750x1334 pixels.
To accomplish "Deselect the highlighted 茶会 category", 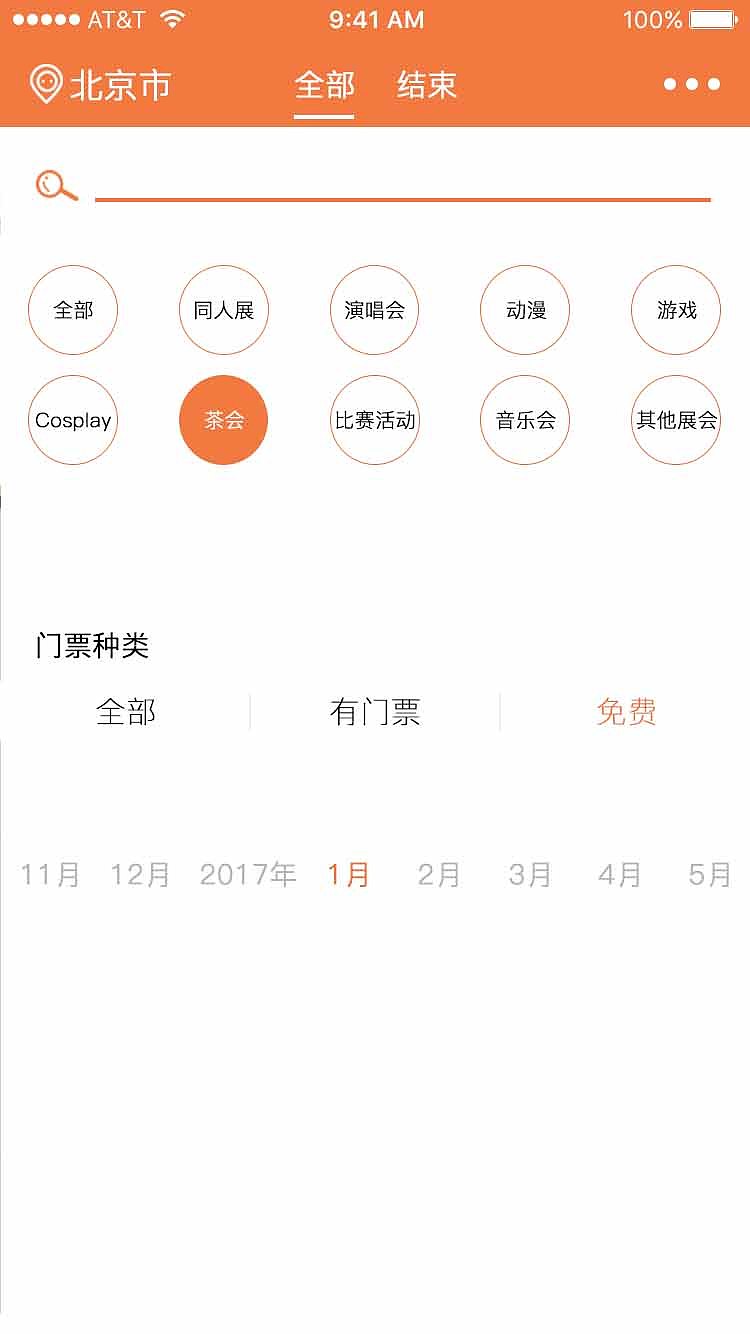I will [x=223, y=420].
